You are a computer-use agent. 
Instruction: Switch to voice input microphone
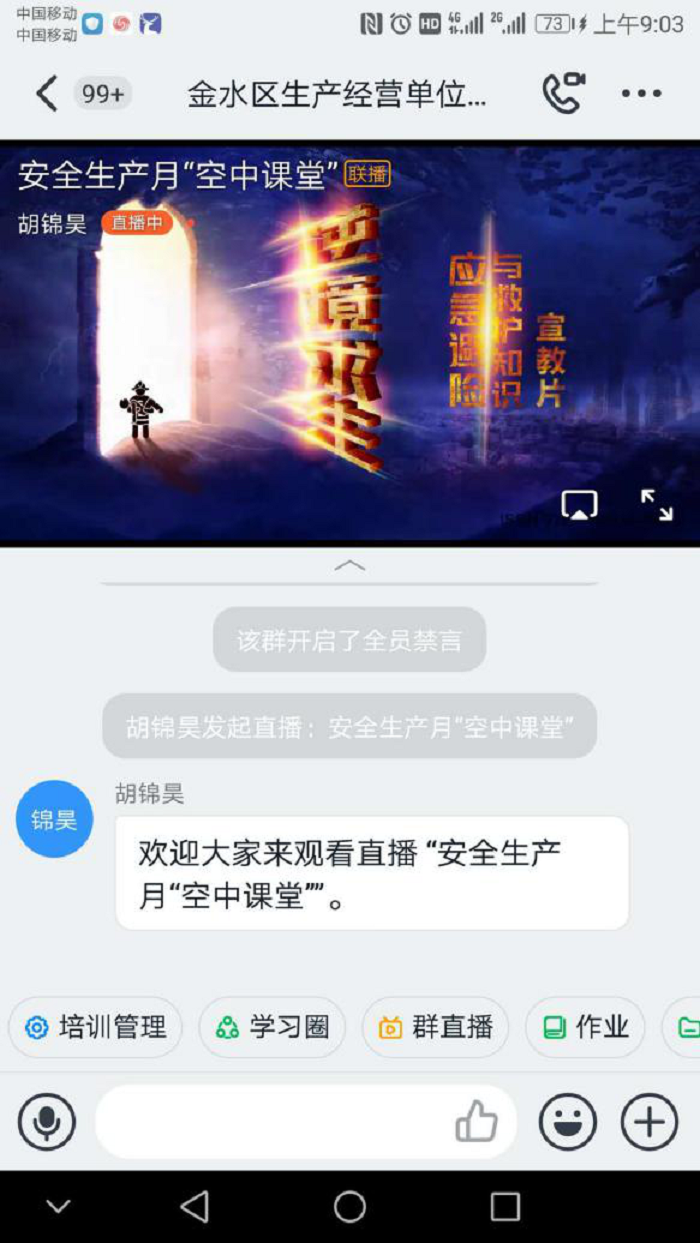pyautogui.click(x=46, y=1122)
